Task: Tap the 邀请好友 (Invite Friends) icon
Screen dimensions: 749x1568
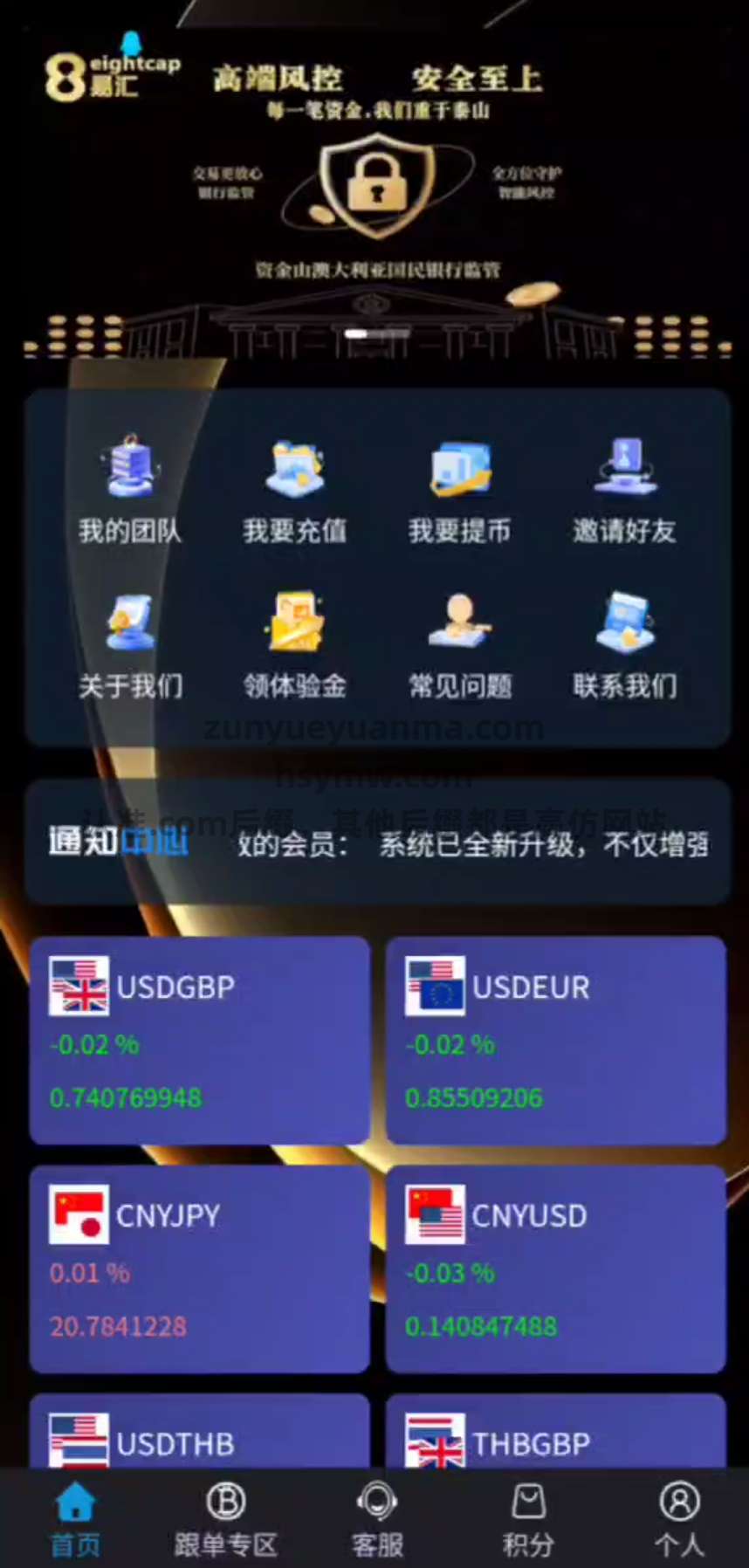Action: coord(625,489)
